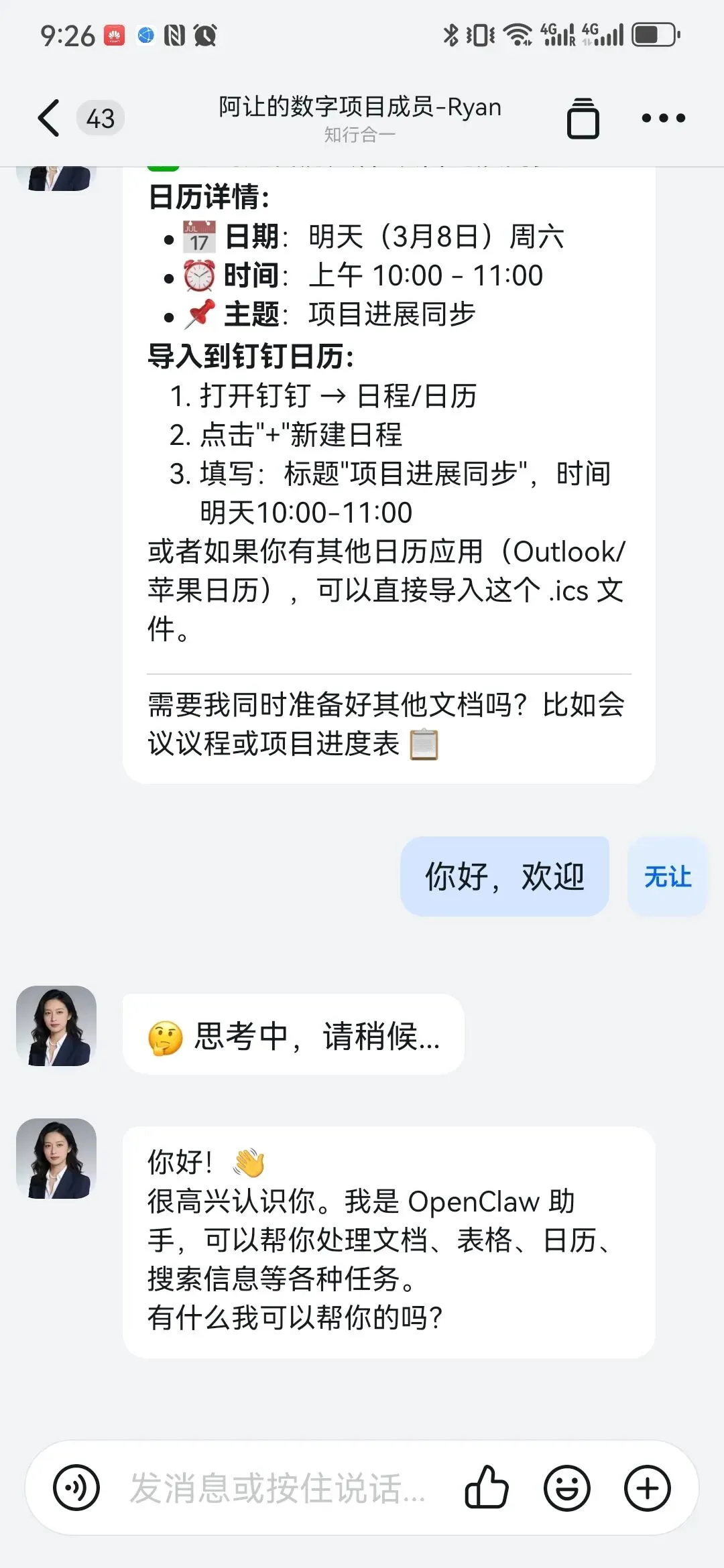Open the plus attachment menu
The height and width of the screenshot is (1568, 724).
coord(647,1488)
